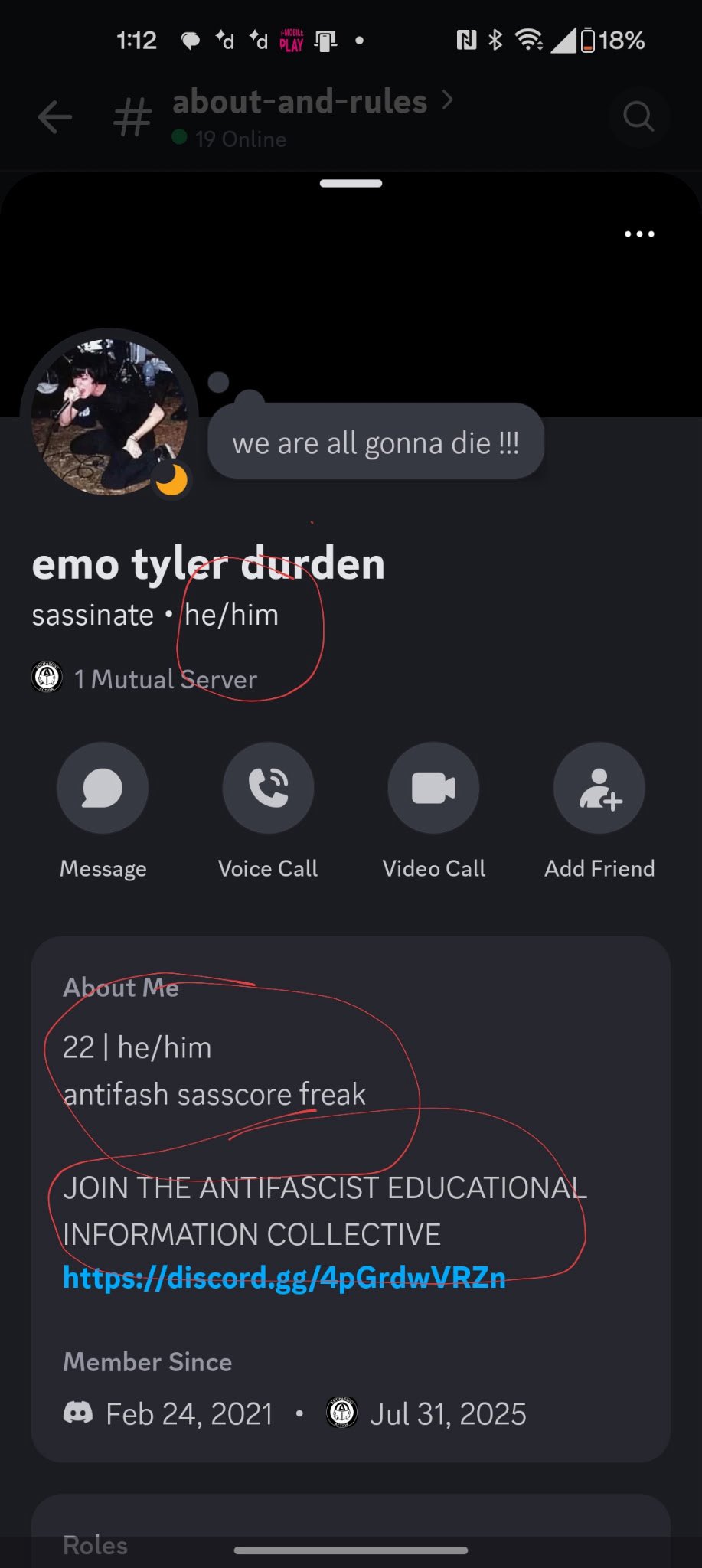View the 1 Mutual Server
The image size is (702, 1568).
click(x=145, y=678)
